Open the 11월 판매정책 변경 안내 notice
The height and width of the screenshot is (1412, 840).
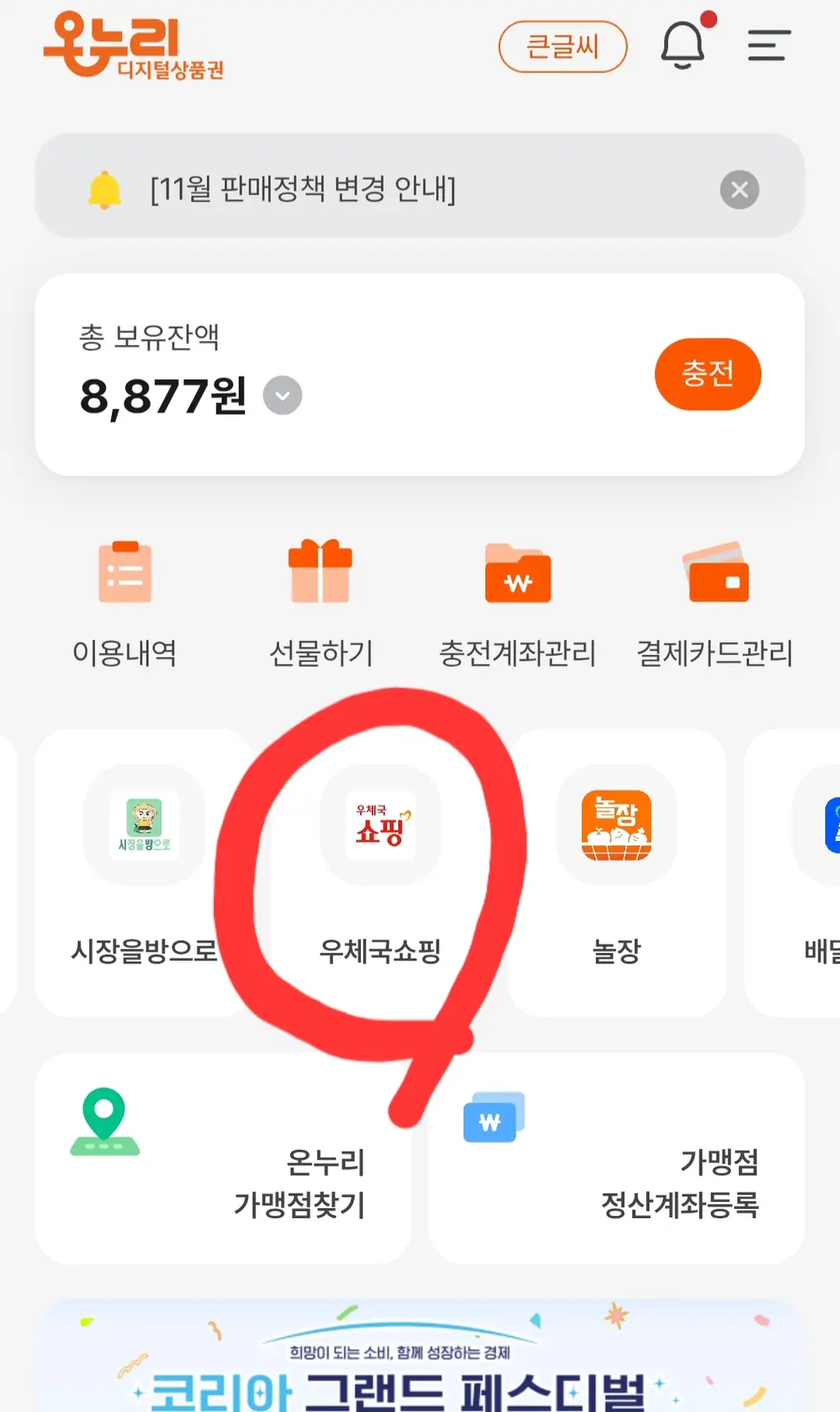click(x=303, y=189)
